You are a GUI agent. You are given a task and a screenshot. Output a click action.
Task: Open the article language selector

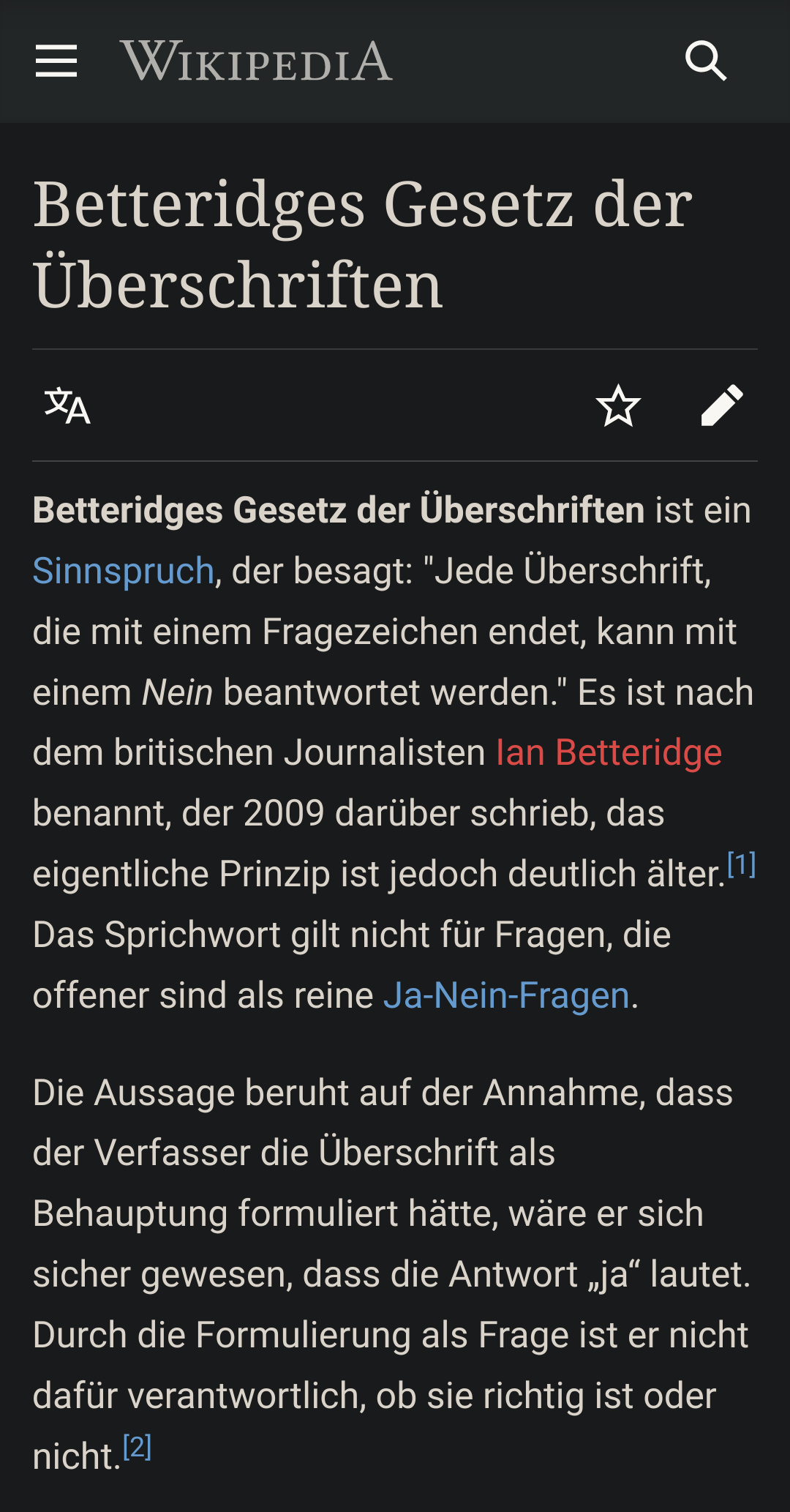pos(67,406)
